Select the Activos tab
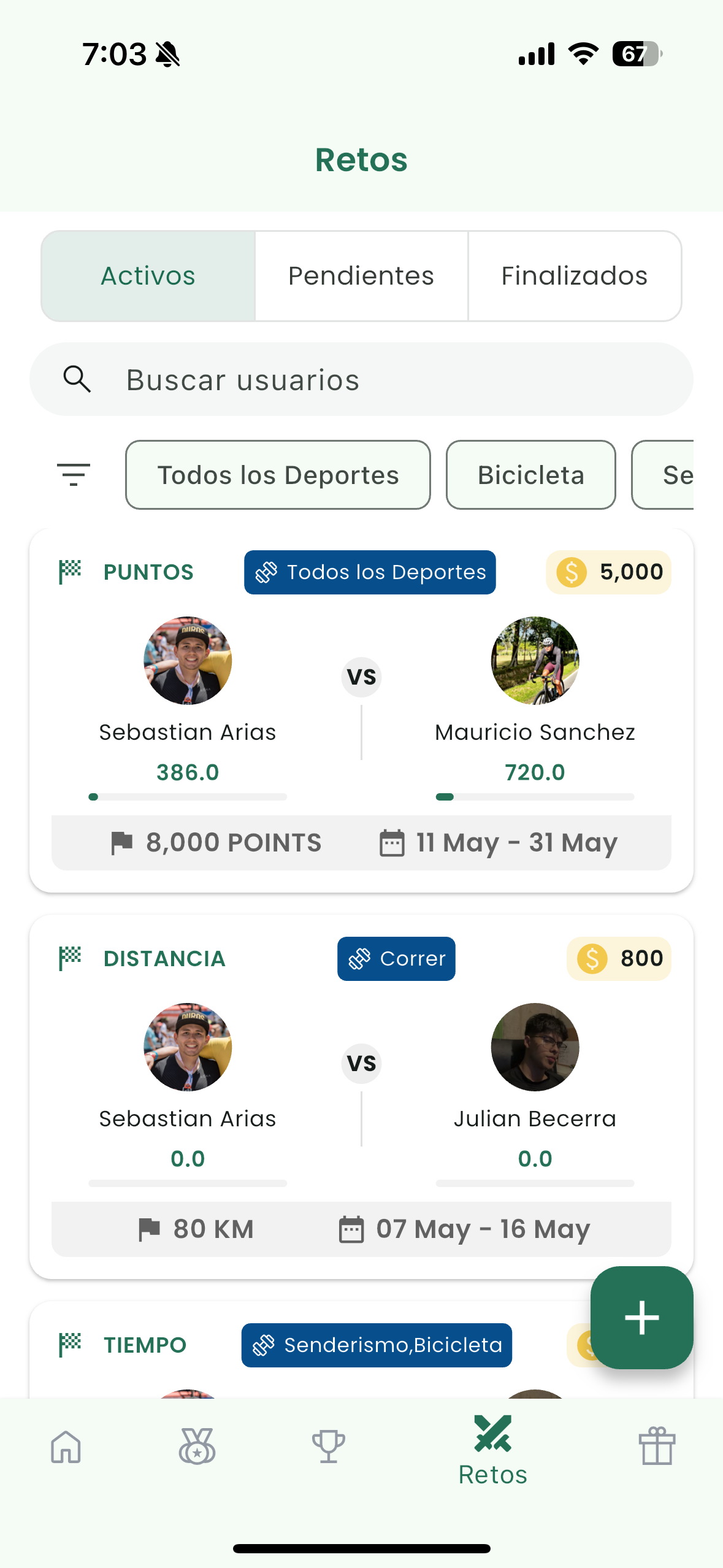Viewport: 723px width, 1568px height. point(148,276)
